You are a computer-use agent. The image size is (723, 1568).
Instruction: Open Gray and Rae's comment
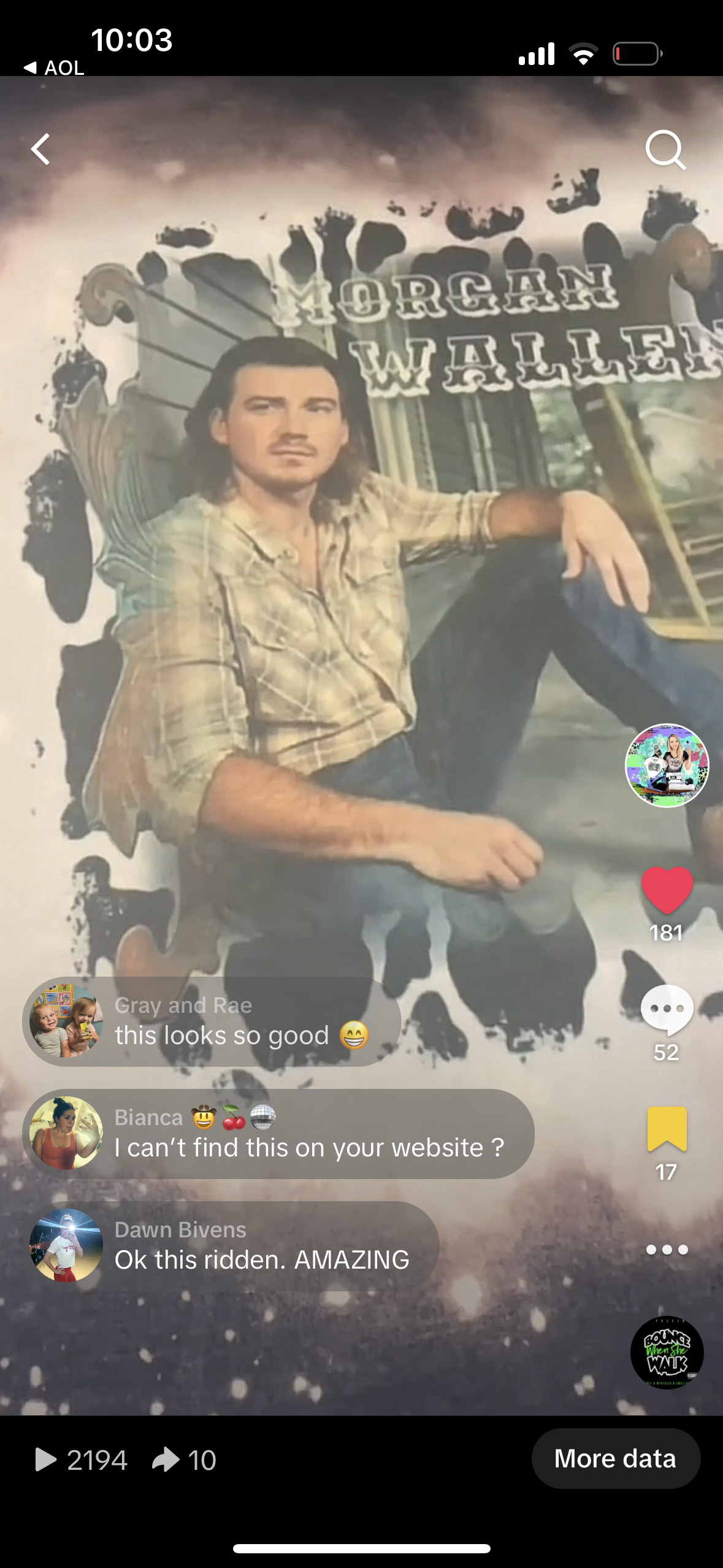click(212, 1022)
